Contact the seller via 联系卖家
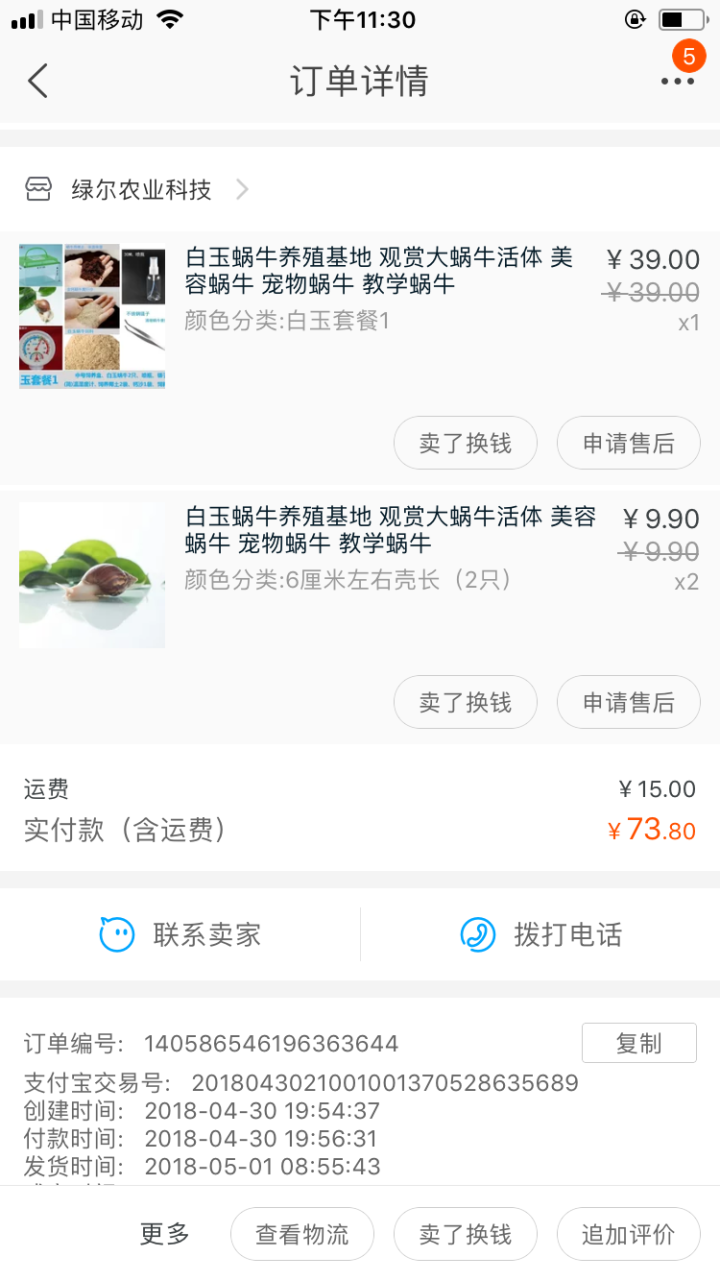This screenshot has width=720, height=1281. tap(181, 935)
